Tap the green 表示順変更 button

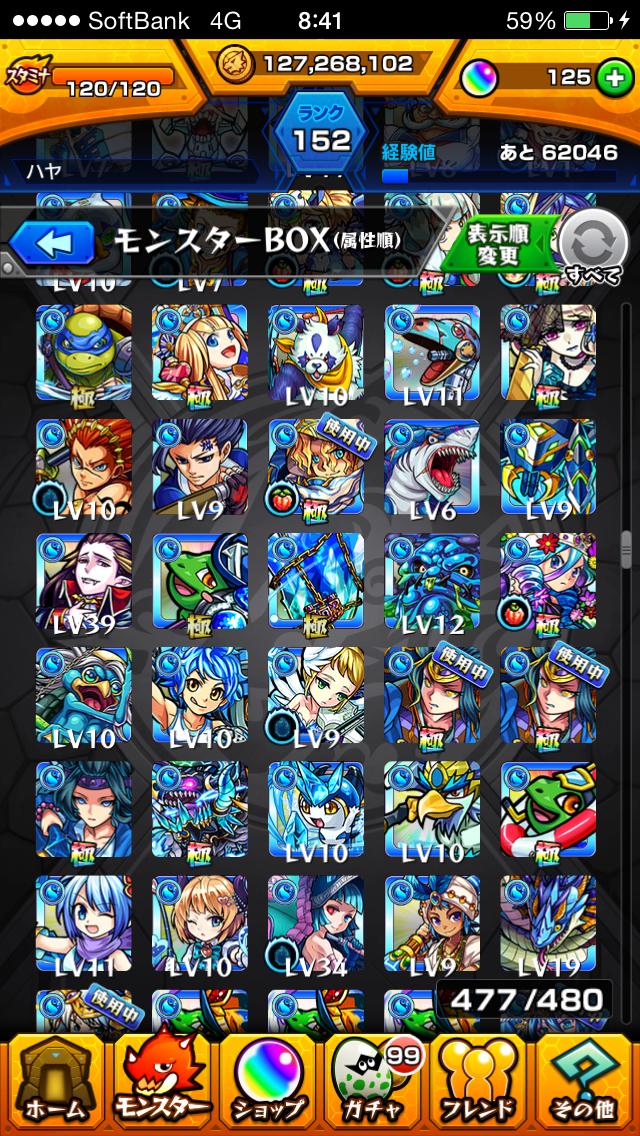click(x=499, y=243)
